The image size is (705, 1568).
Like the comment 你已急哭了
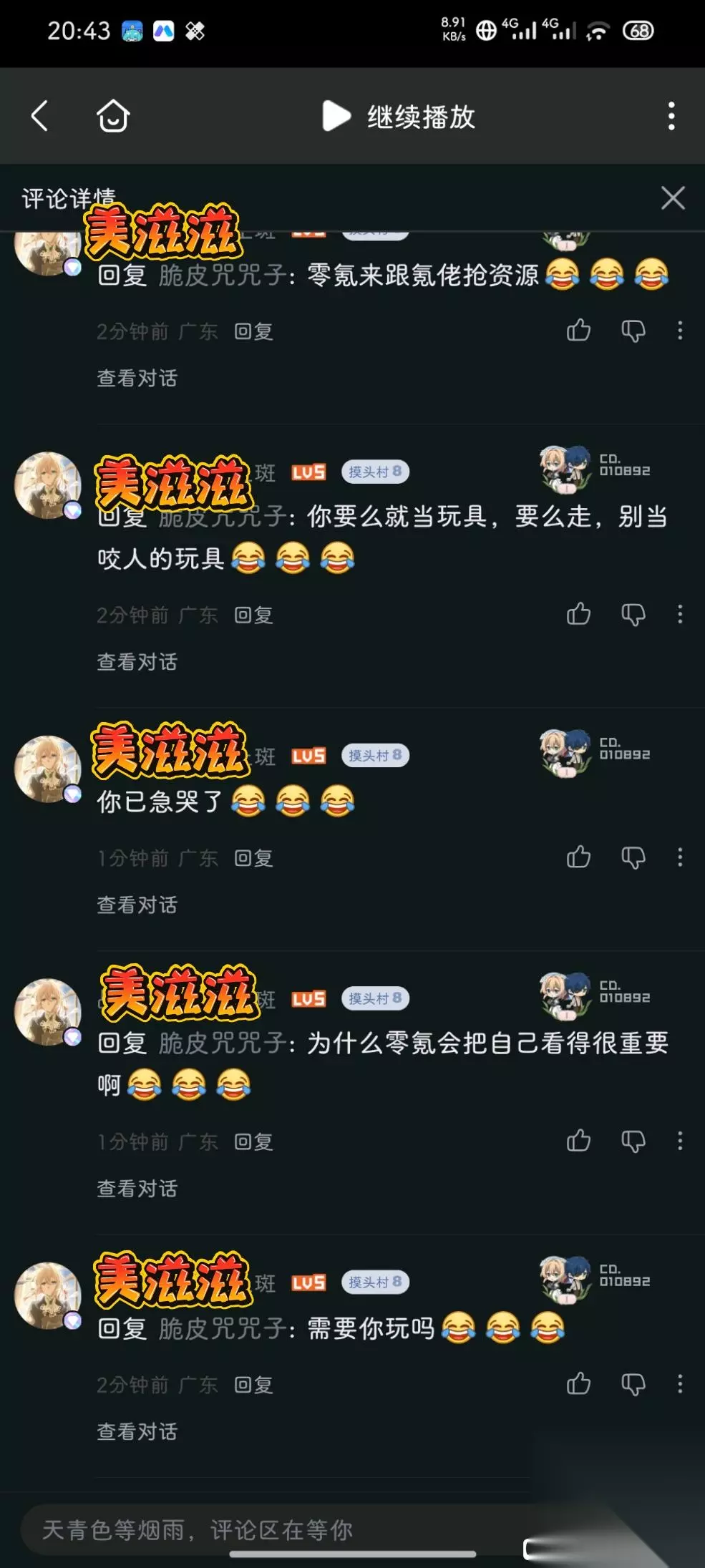578,857
